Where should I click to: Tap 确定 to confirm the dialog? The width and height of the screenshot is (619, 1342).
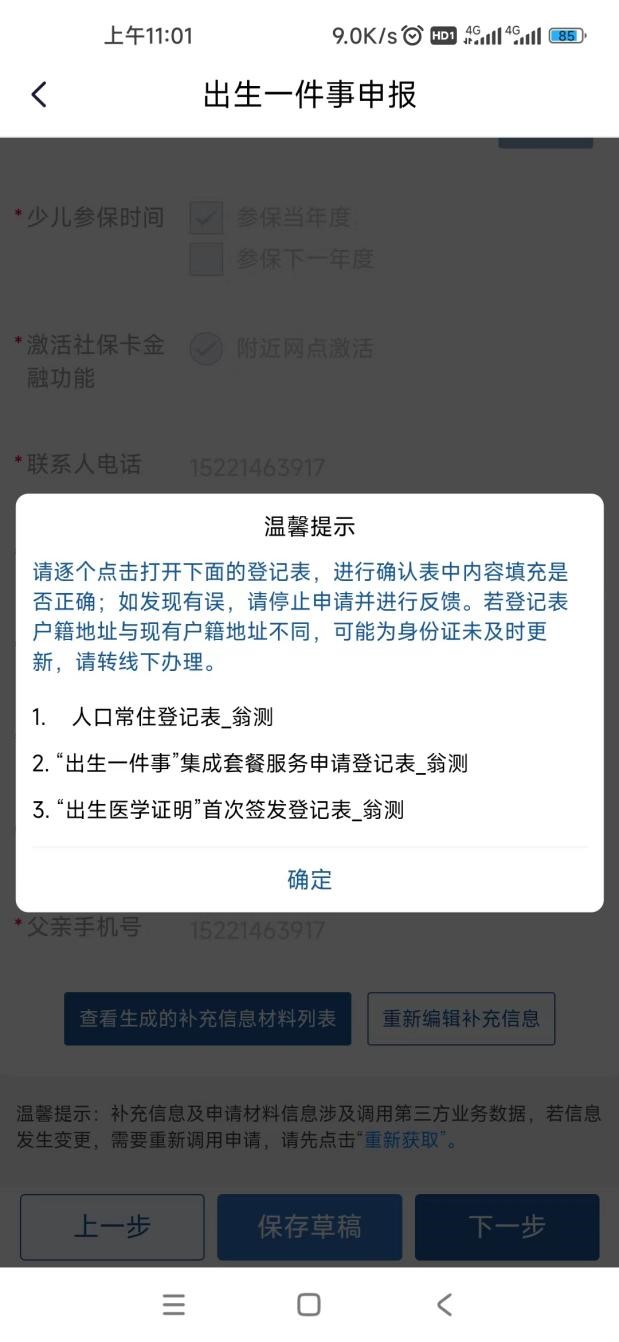click(309, 880)
